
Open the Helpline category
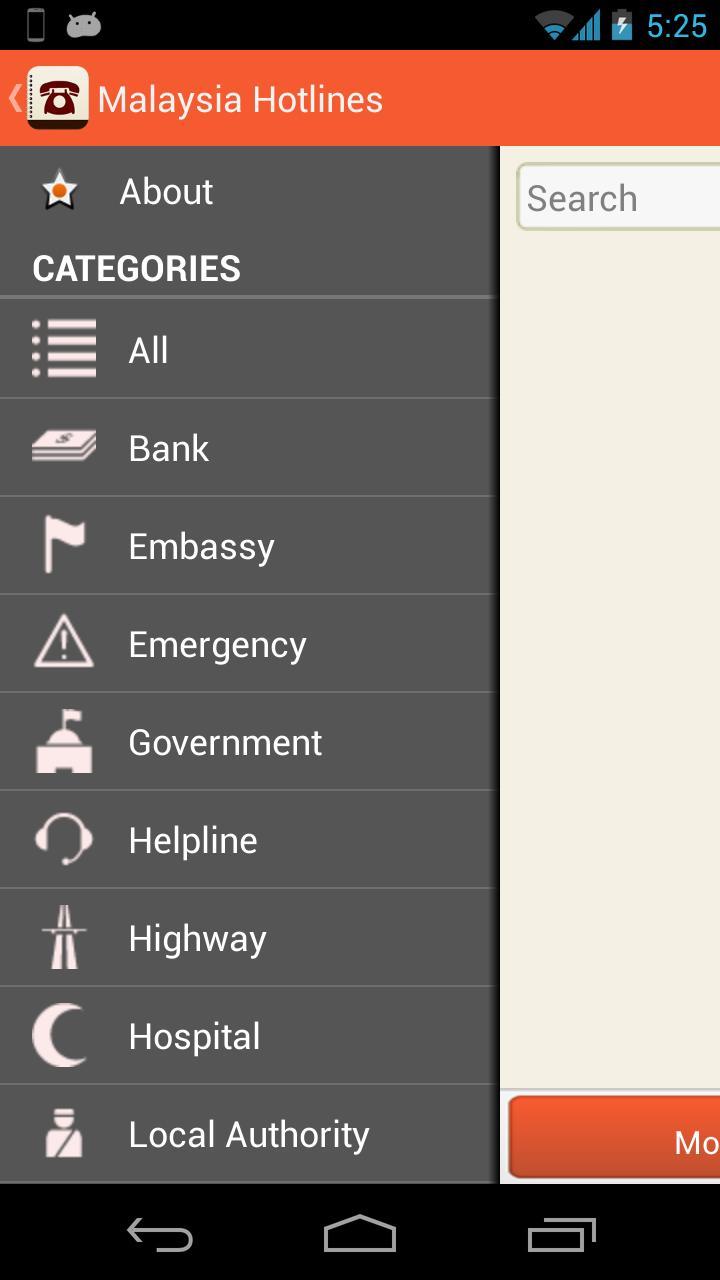(193, 840)
